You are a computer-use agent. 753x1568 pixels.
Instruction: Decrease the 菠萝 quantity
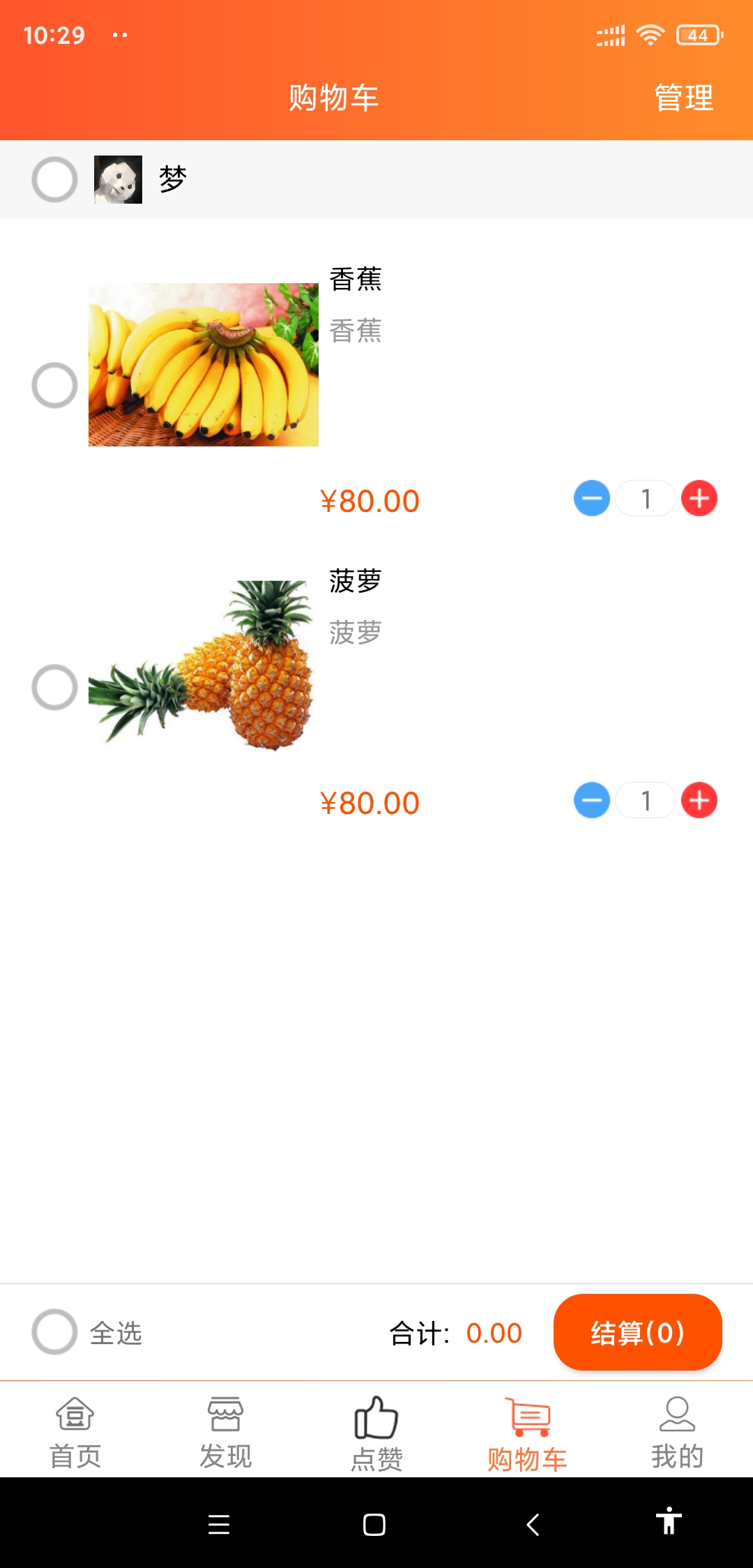click(x=592, y=801)
